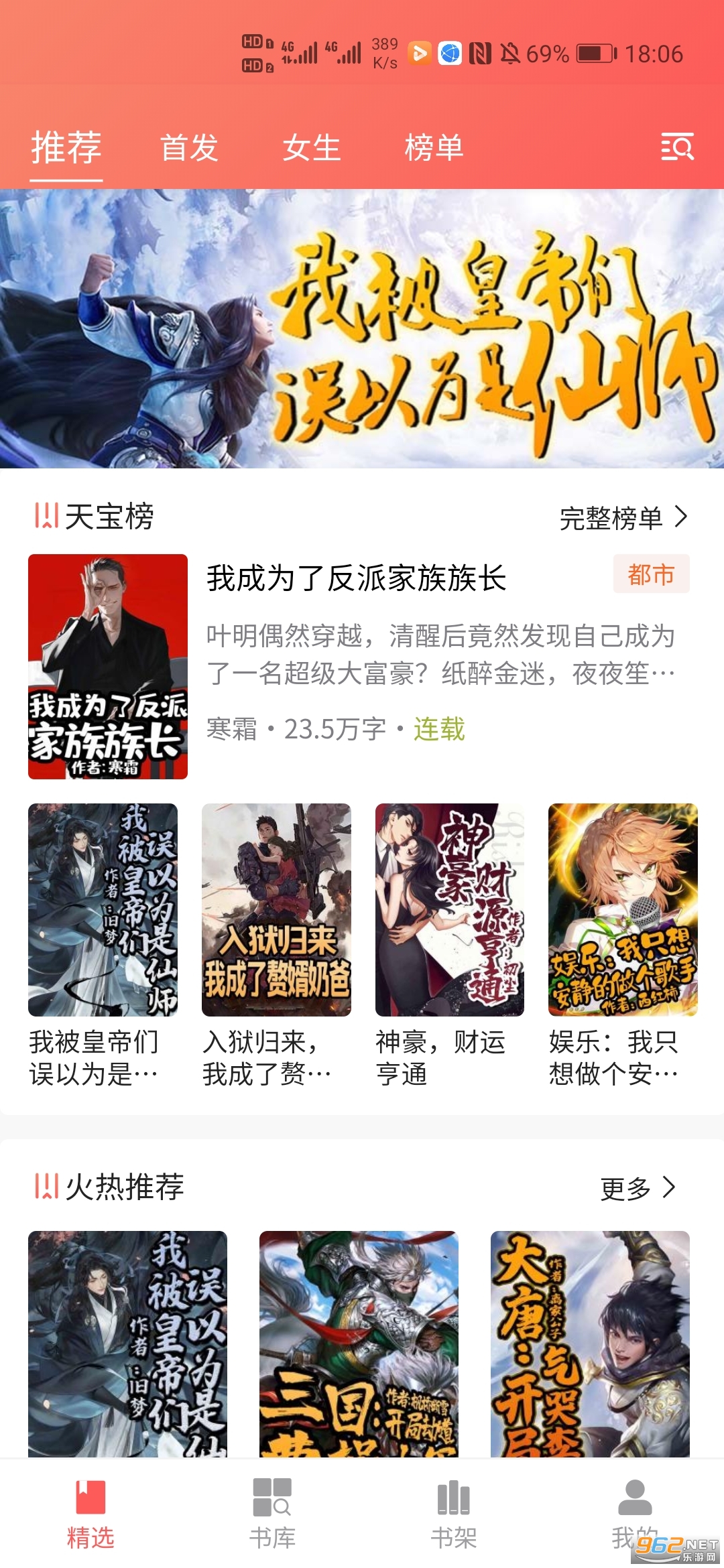724x1568 pixels.
Task: Switch to the 榜单 tab
Action: (x=434, y=148)
